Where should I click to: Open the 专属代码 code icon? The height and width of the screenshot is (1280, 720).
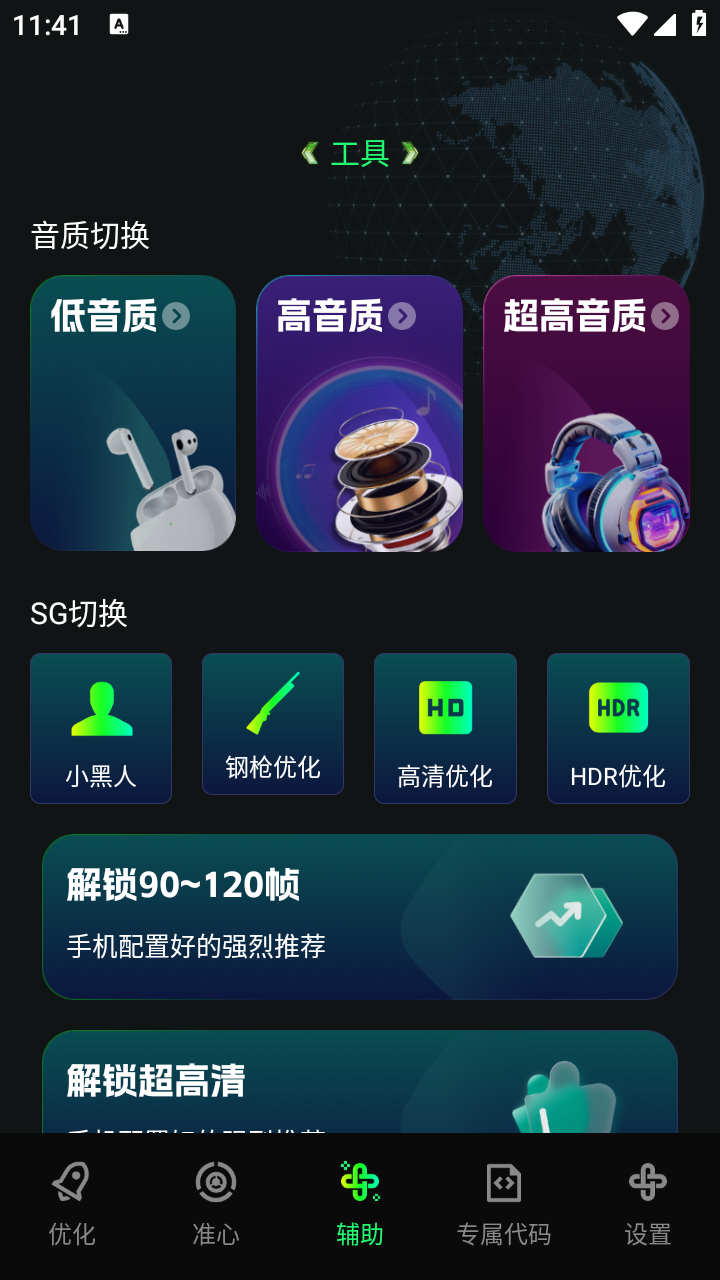coord(503,1182)
